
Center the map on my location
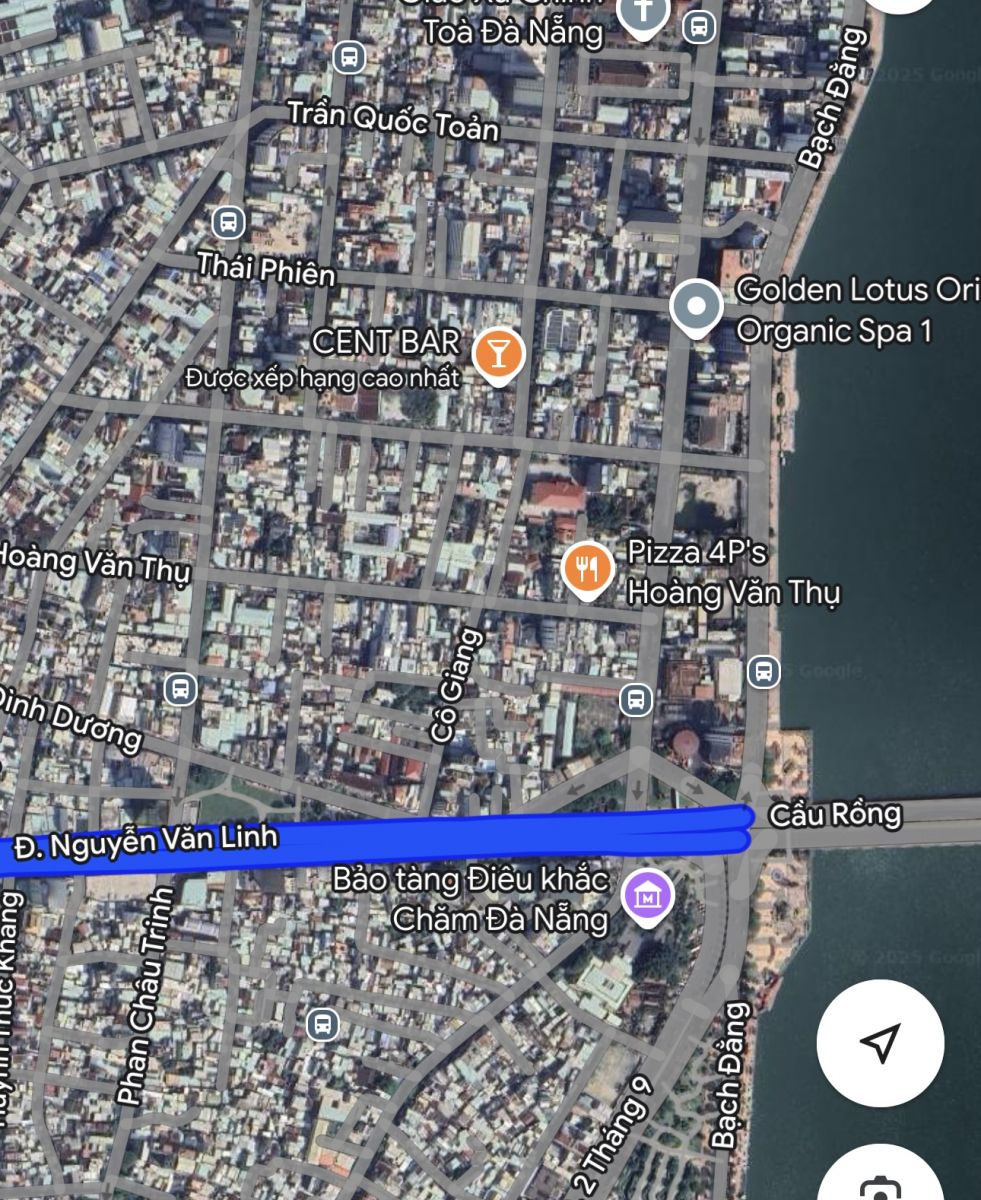tap(880, 1042)
